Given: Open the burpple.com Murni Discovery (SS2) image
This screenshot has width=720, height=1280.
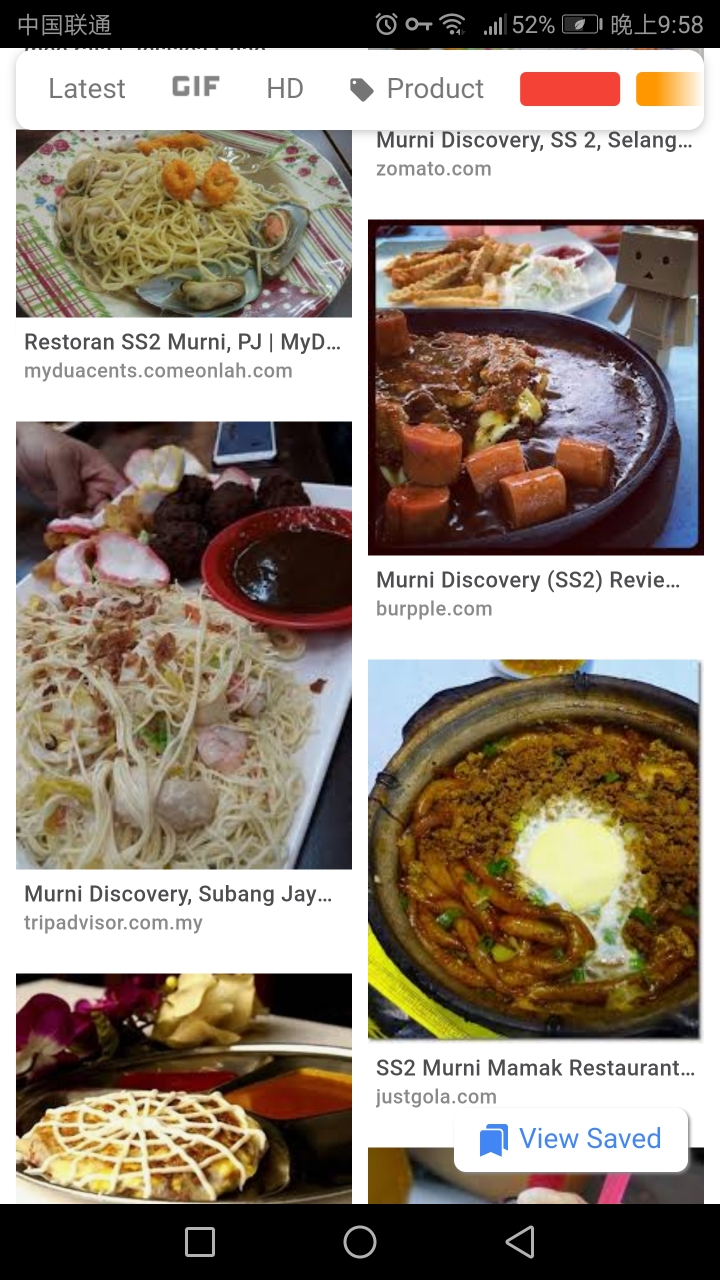Looking at the screenshot, I should (536, 388).
